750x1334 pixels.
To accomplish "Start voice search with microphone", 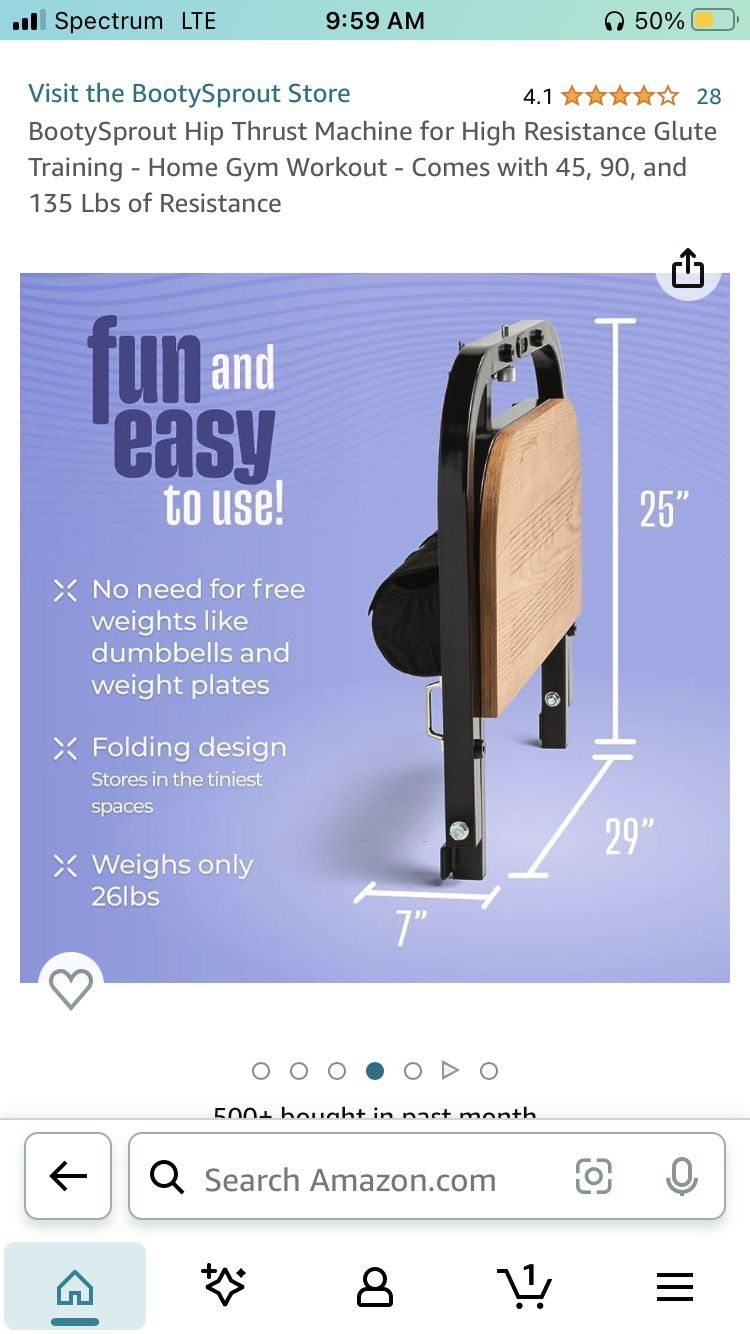I will pos(681,1176).
